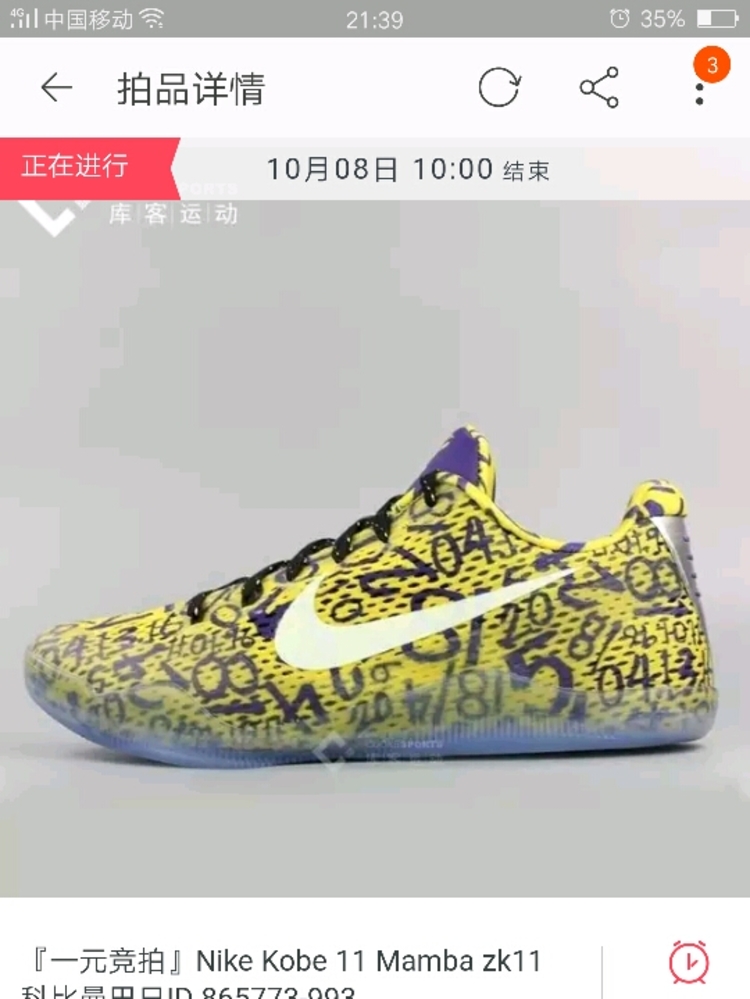Viewport: 750px width, 999px height.
Task: Set a reminder with the alarm clock icon
Action: (688, 964)
